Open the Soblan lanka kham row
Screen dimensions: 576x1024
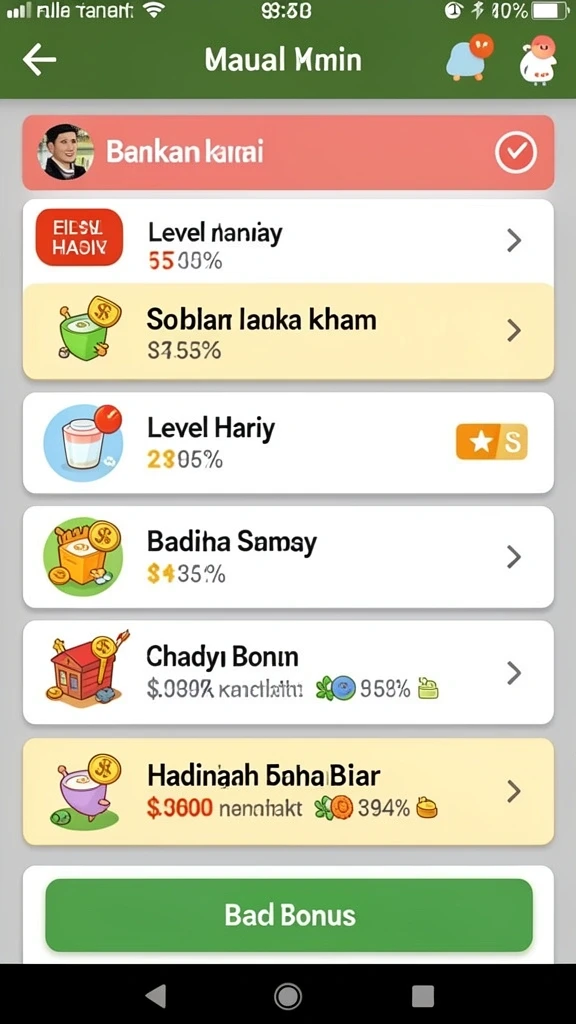click(x=288, y=331)
